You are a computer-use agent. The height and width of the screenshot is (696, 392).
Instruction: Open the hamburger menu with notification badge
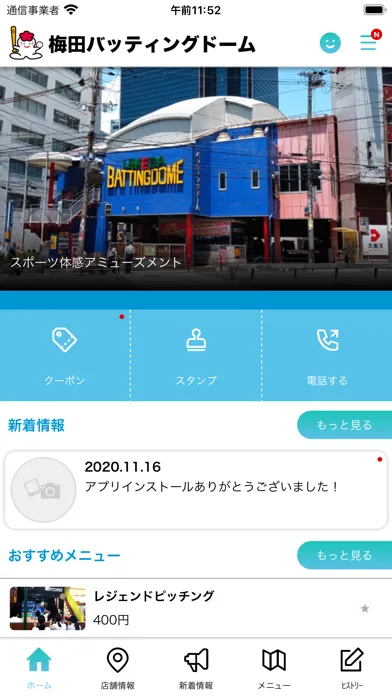[369, 41]
